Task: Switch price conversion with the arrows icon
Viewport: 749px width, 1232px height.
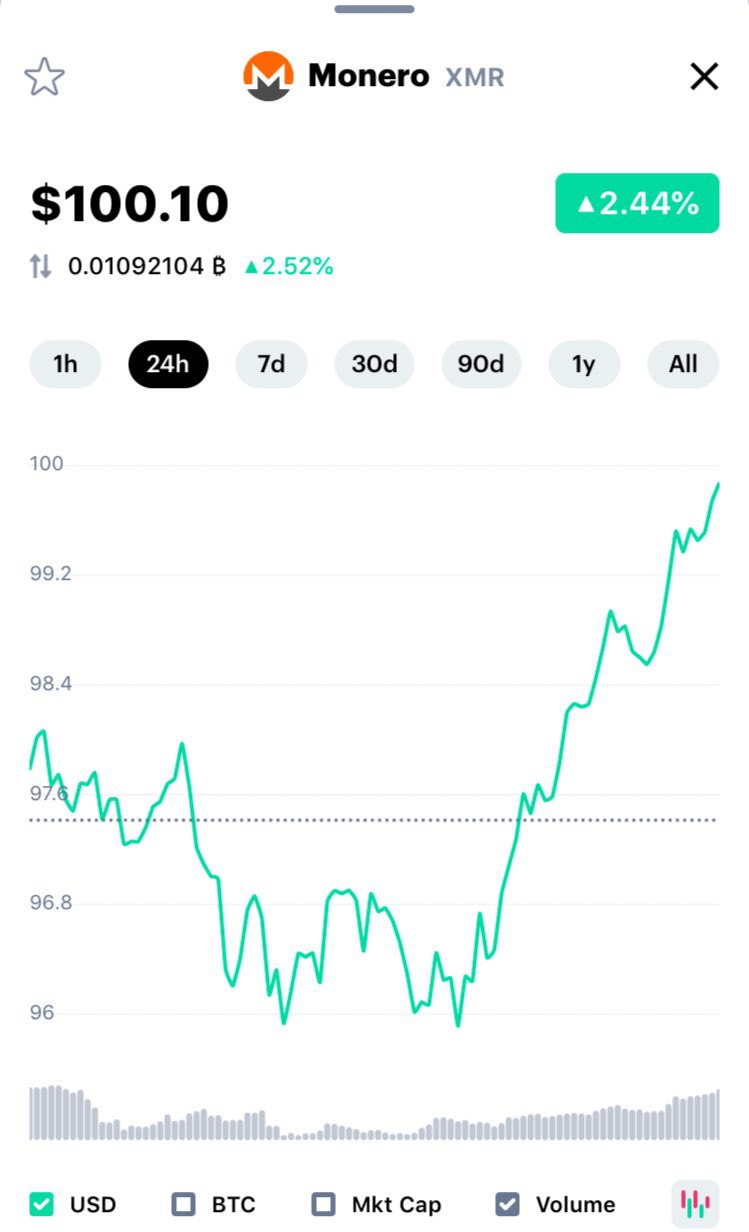Action: click(x=40, y=266)
